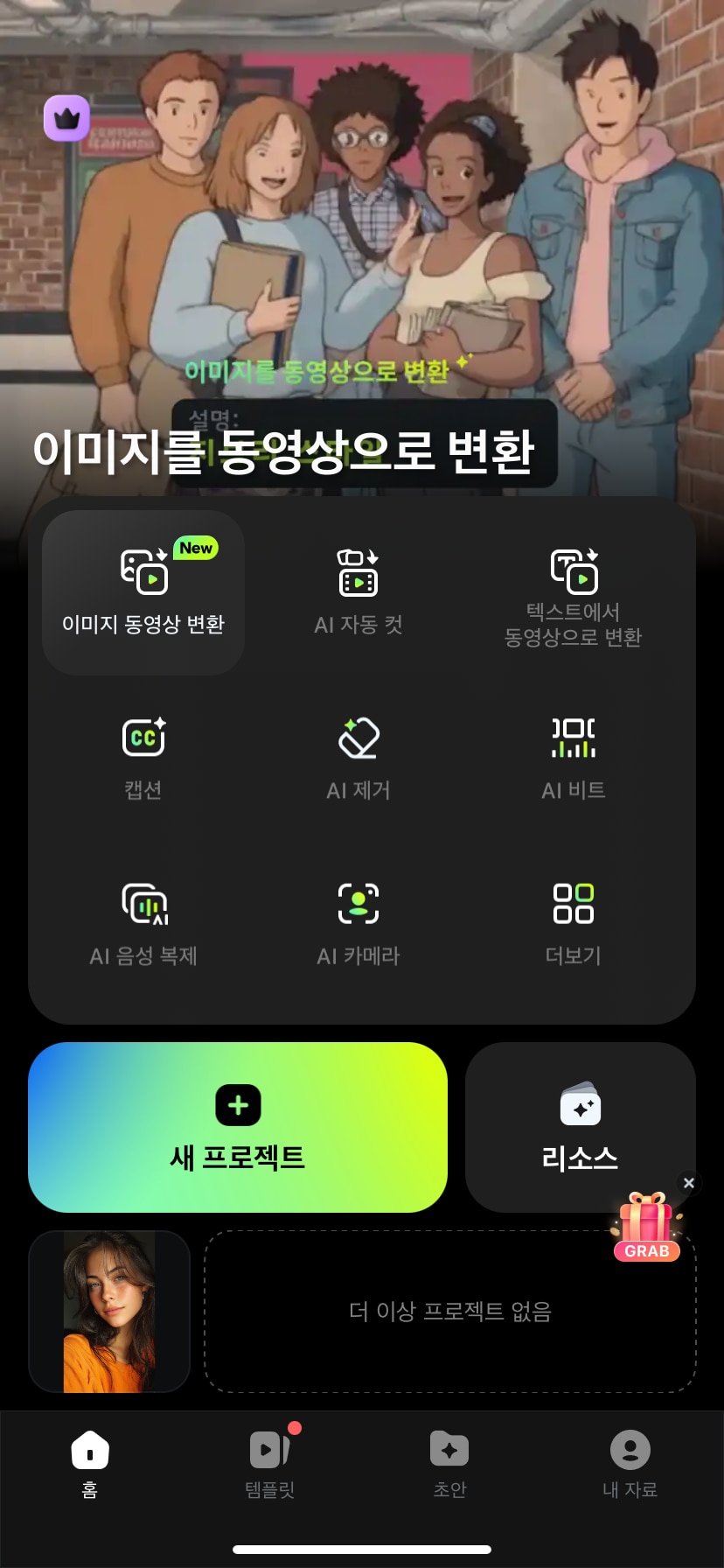Tap 더보기 to see more tools
Screen dimensions: 724x1568
click(574, 924)
